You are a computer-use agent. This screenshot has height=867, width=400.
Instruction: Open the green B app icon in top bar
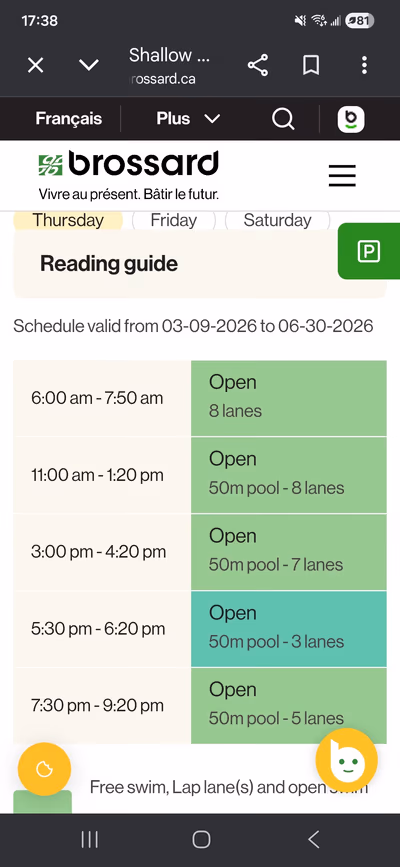351,118
